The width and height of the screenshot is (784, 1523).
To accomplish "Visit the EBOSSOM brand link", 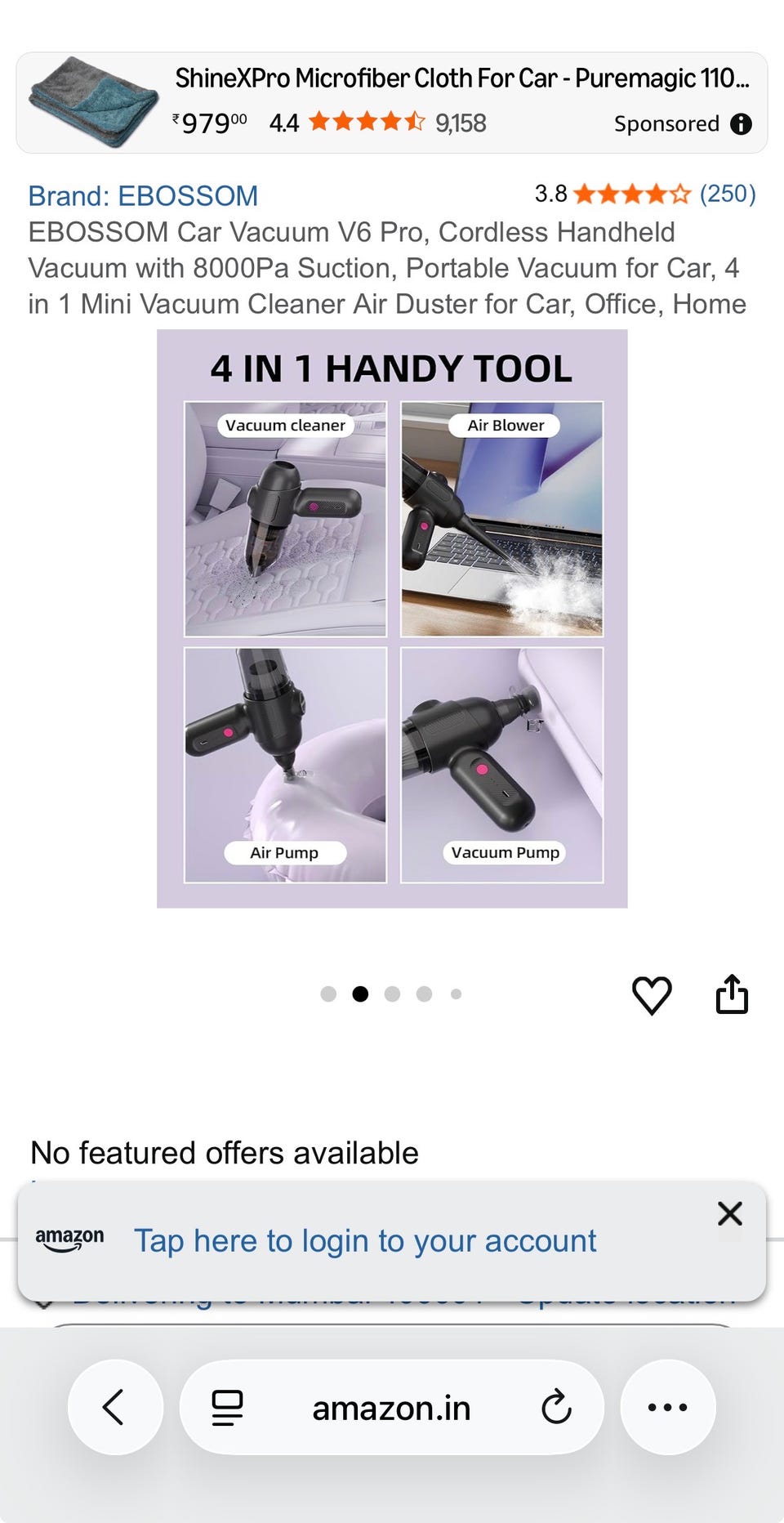I will click(x=143, y=196).
